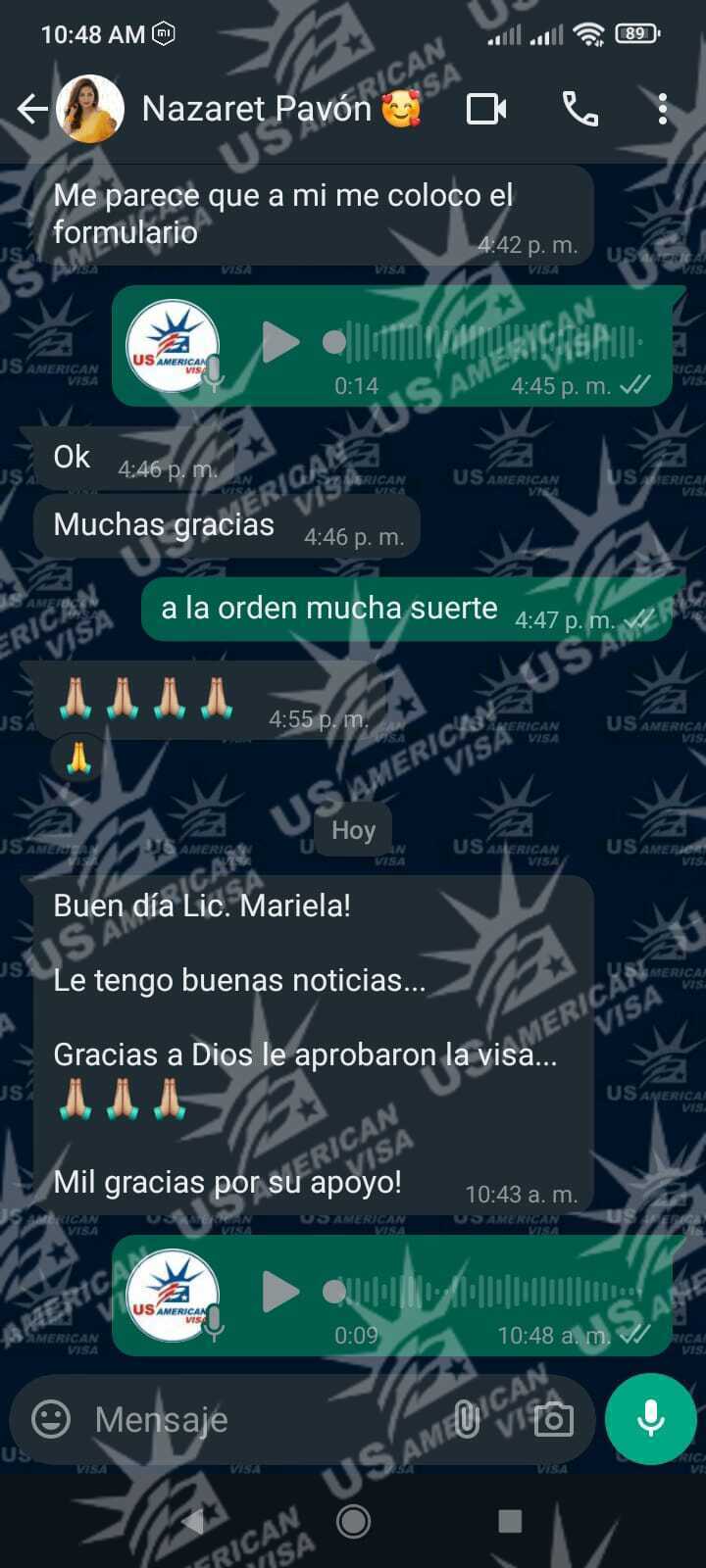The image size is (706, 1568).
Task: Attach a file with the paperclip
Action: pyautogui.click(x=468, y=1418)
